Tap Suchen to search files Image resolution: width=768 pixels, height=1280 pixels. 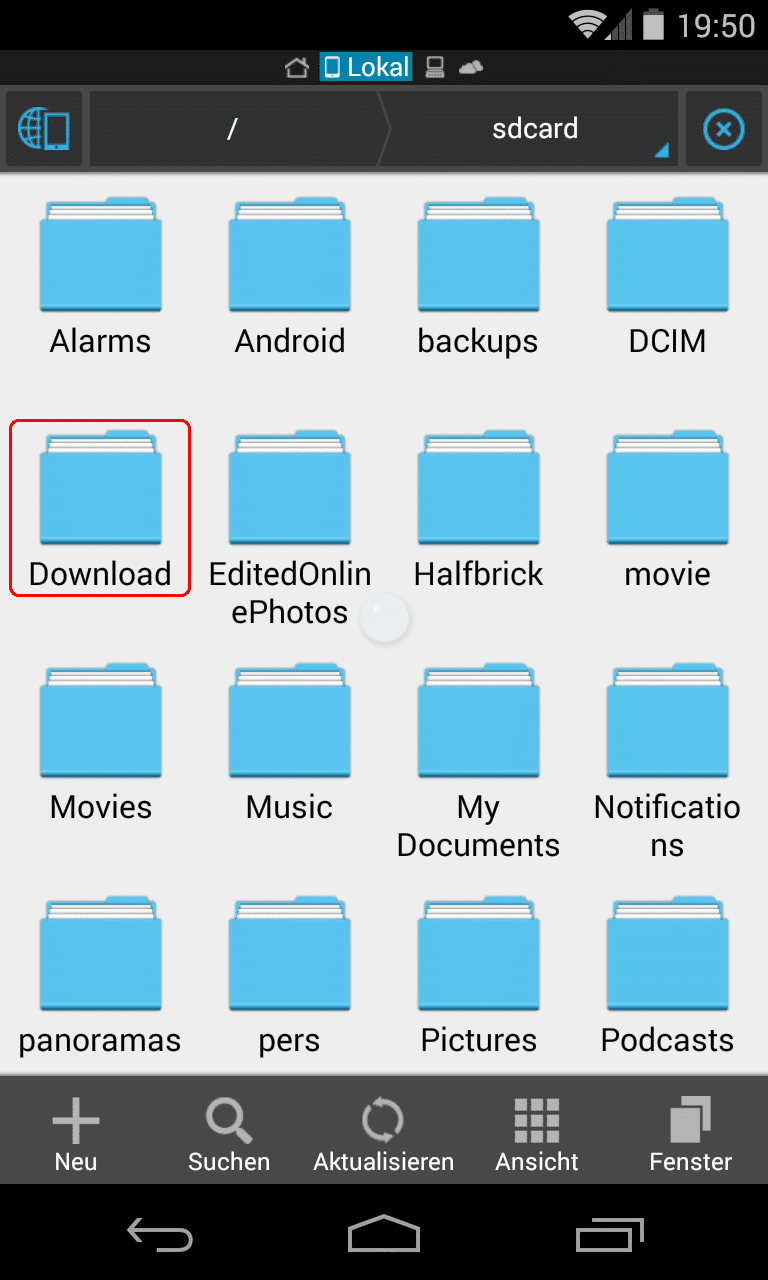coord(229,1133)
